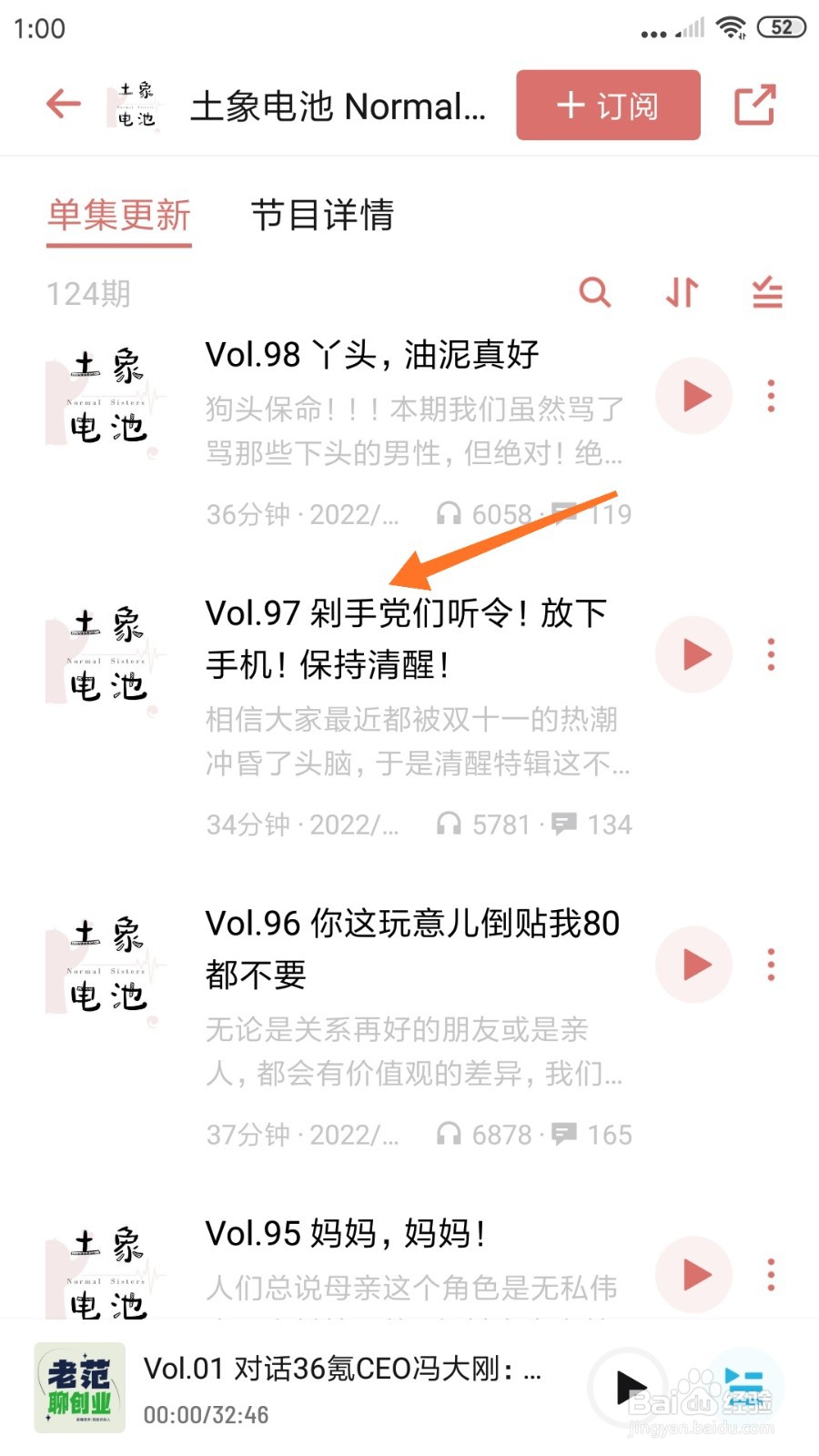Viewport: 819px width, 1456px height.
Task: Tap the 订阅 subscribe button
Action: (x=607, y=105)
